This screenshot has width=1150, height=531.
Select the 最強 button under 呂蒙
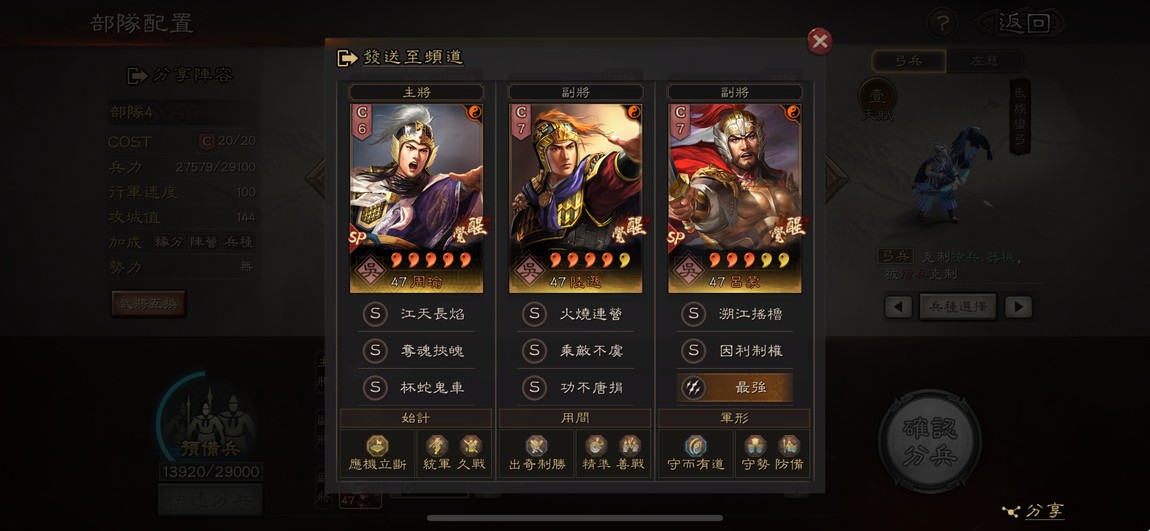pos(734,388)
